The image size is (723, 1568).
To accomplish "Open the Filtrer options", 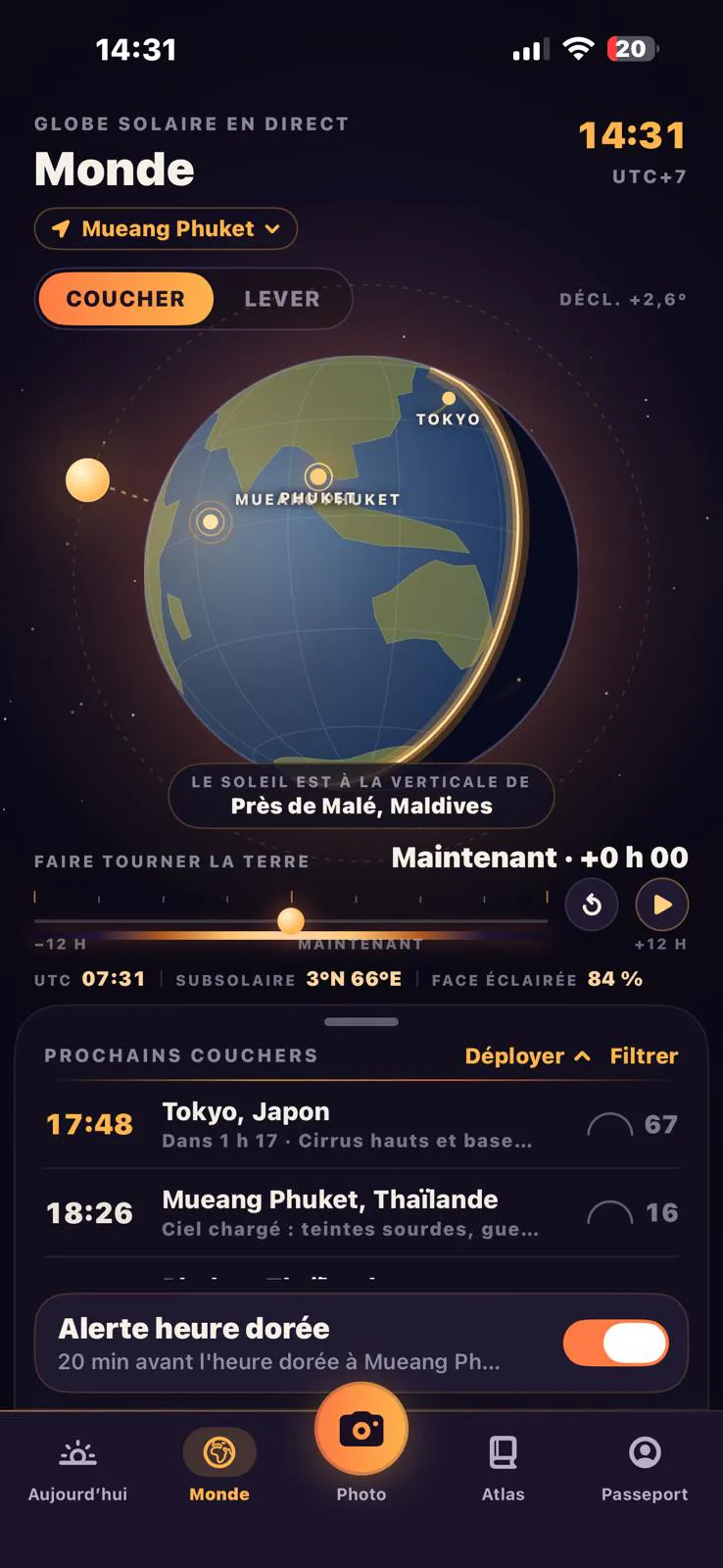I will tap(644, 1055).
